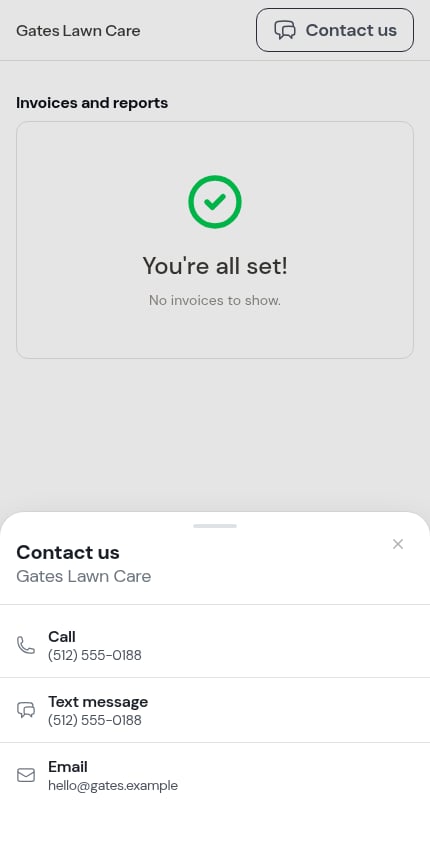Image resolution: width=430 pixels, height=845 pixels.
Task: Close the Contact us bottom sheet
Action: (x=398, y=544)
